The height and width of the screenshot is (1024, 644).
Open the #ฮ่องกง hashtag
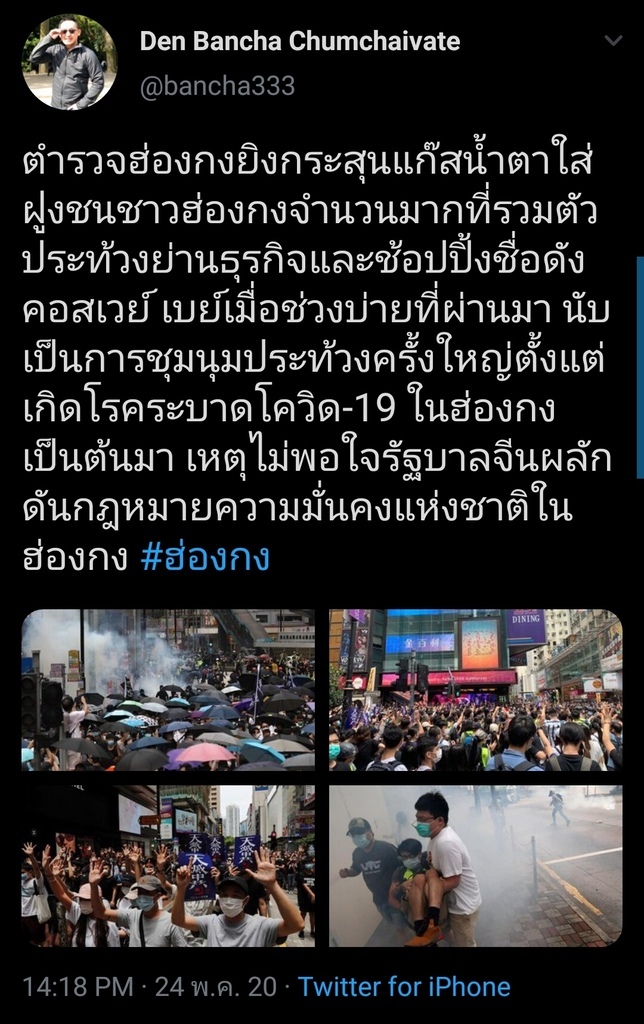point(204,557)
